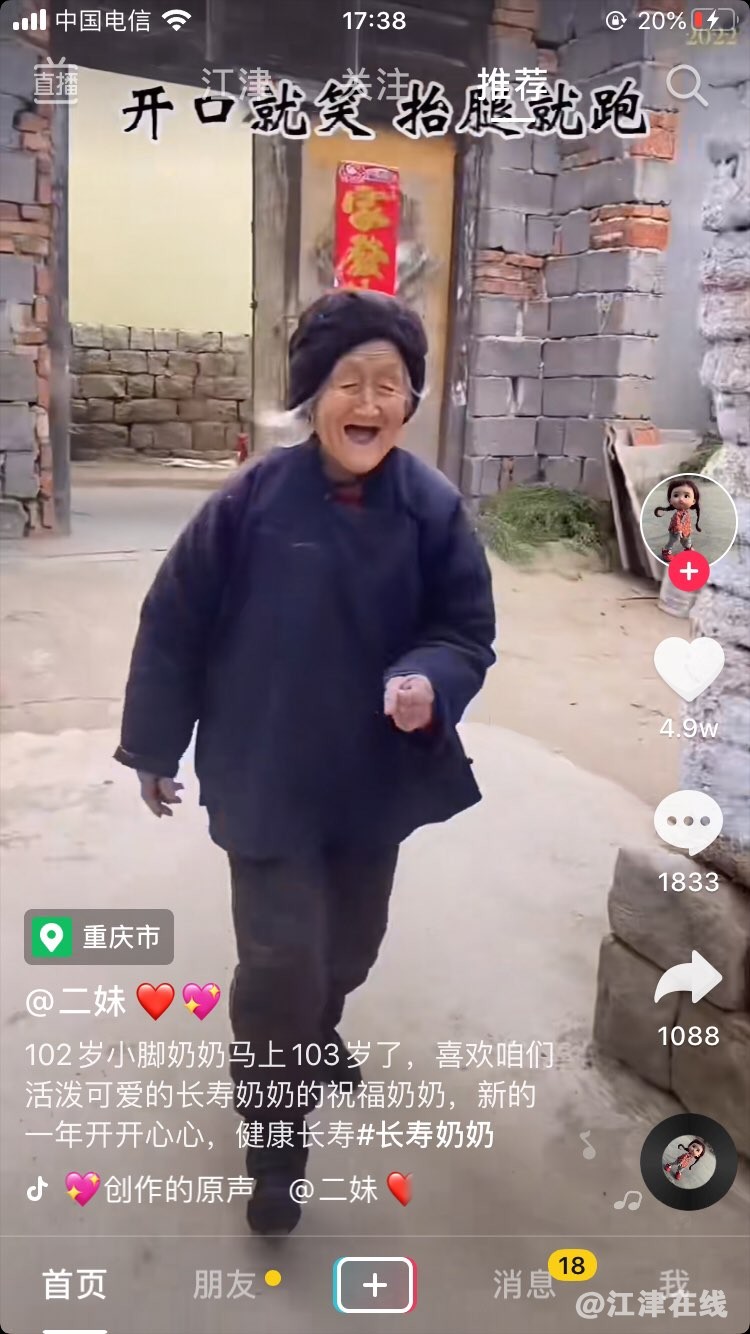Open the search magnifier

tap(686, 86)
